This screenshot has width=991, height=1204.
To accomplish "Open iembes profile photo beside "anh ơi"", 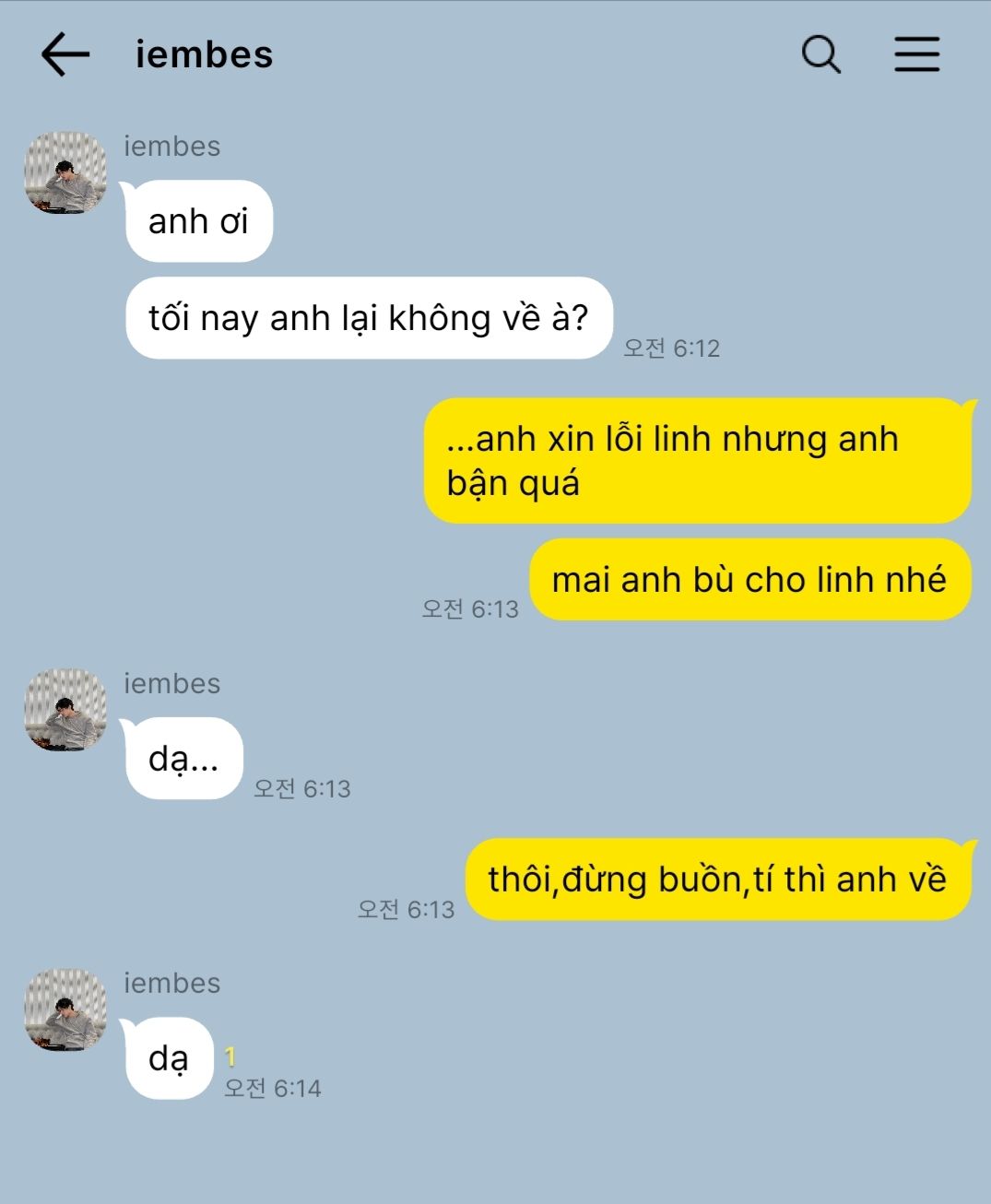I will pos(65,172).
